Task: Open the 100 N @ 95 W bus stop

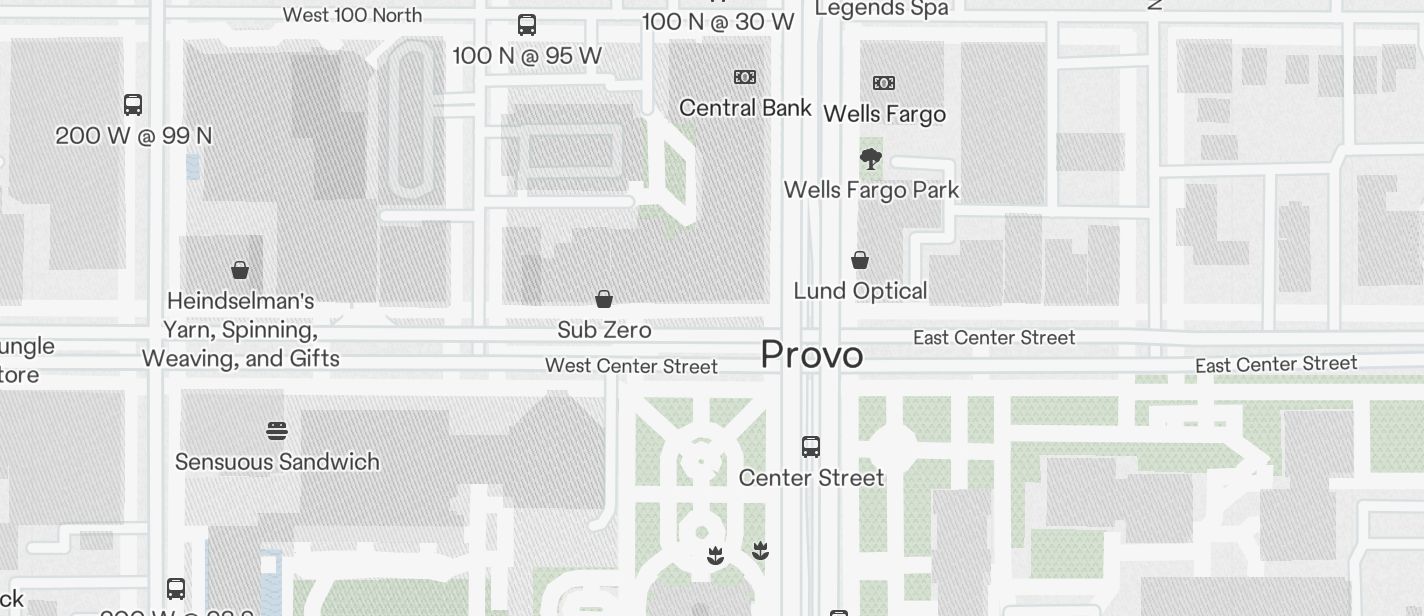Action: (x=527, y=25)
